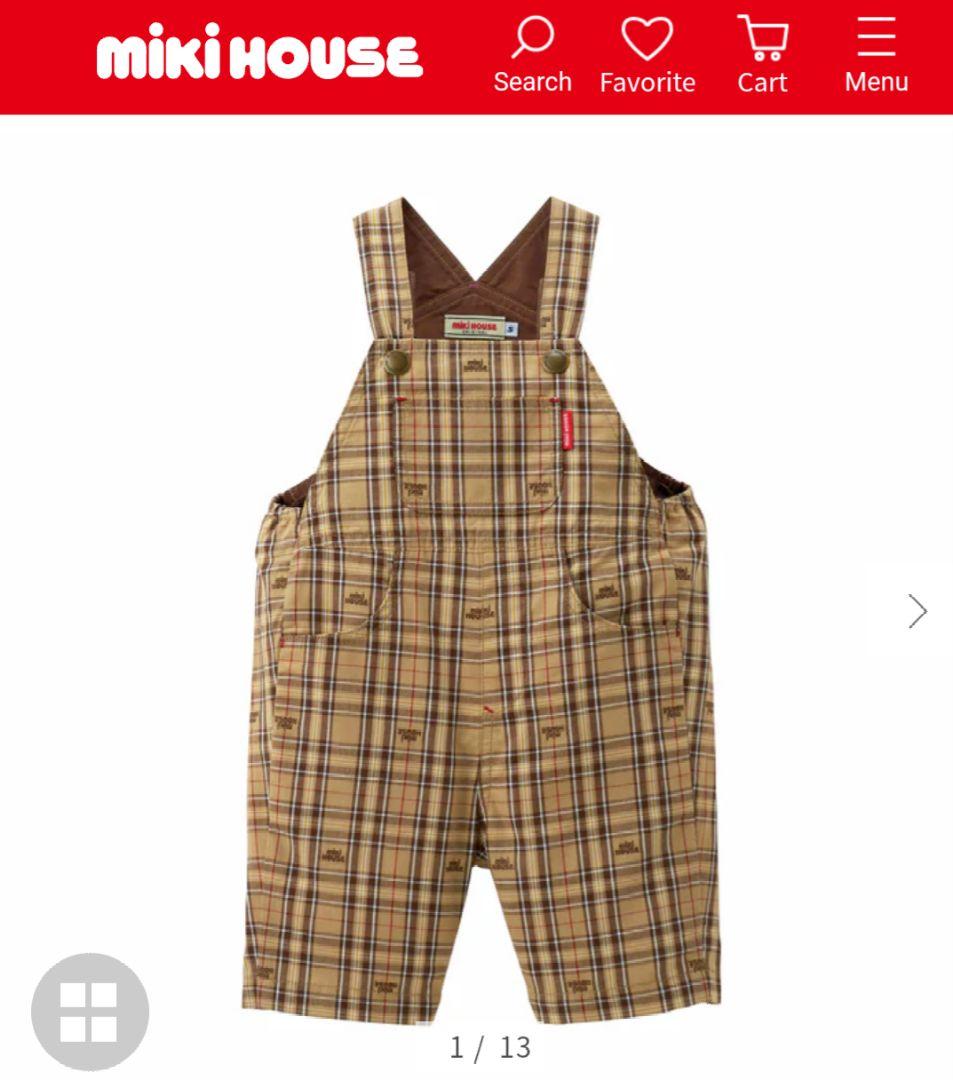Show the next product image arrow
Viewport: 953px width, 1080px height.
(x=917, y=611)
